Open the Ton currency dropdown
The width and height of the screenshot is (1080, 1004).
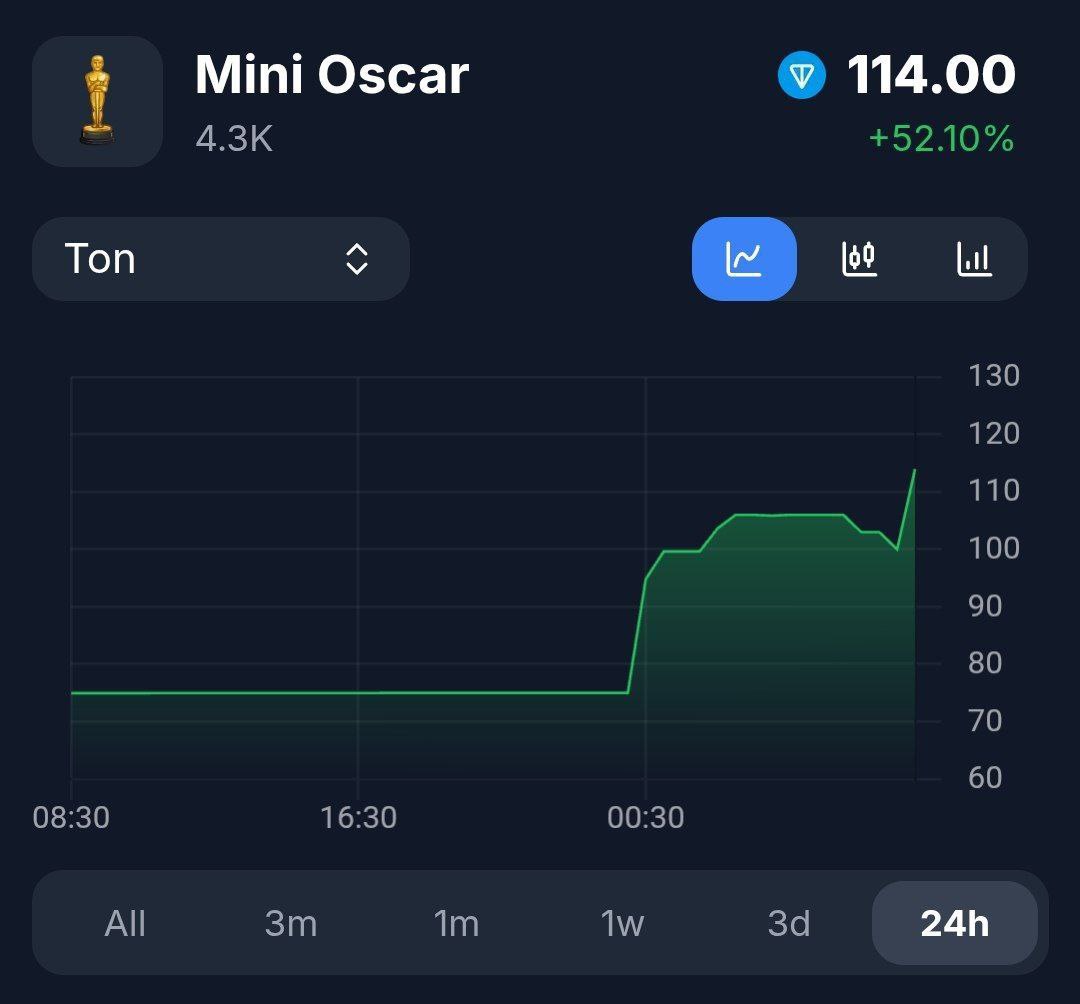(x=221, y=259)
